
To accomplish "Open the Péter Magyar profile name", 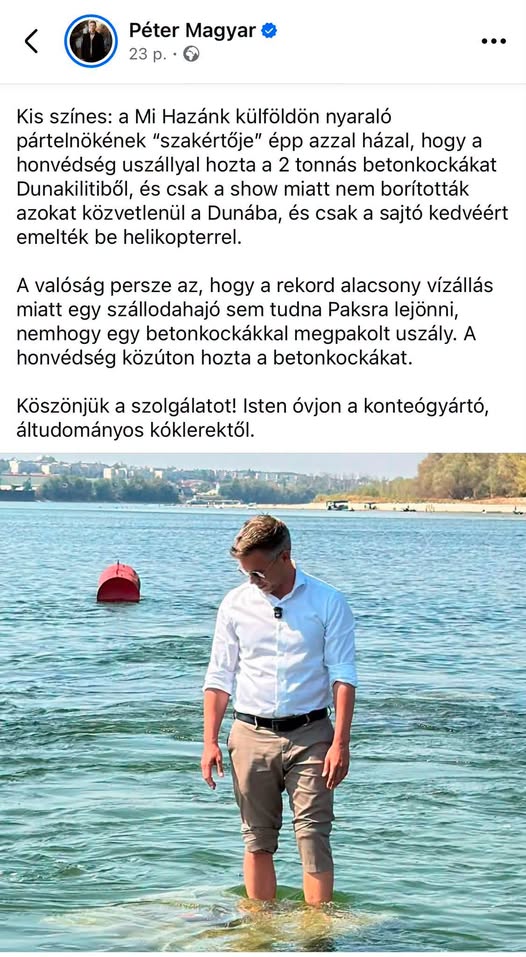I will [x=192, y=30].
